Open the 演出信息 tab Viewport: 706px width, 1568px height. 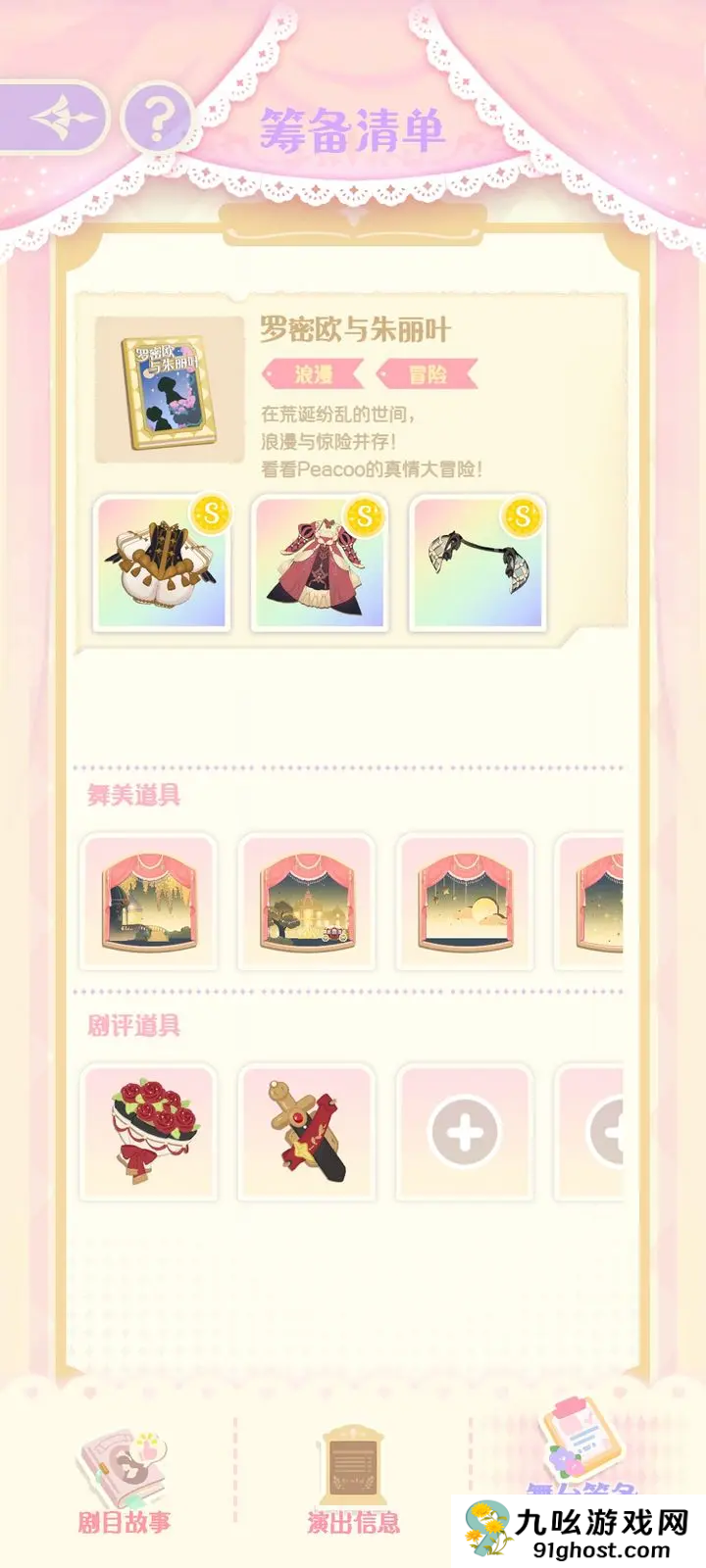tap(353, 1480)
